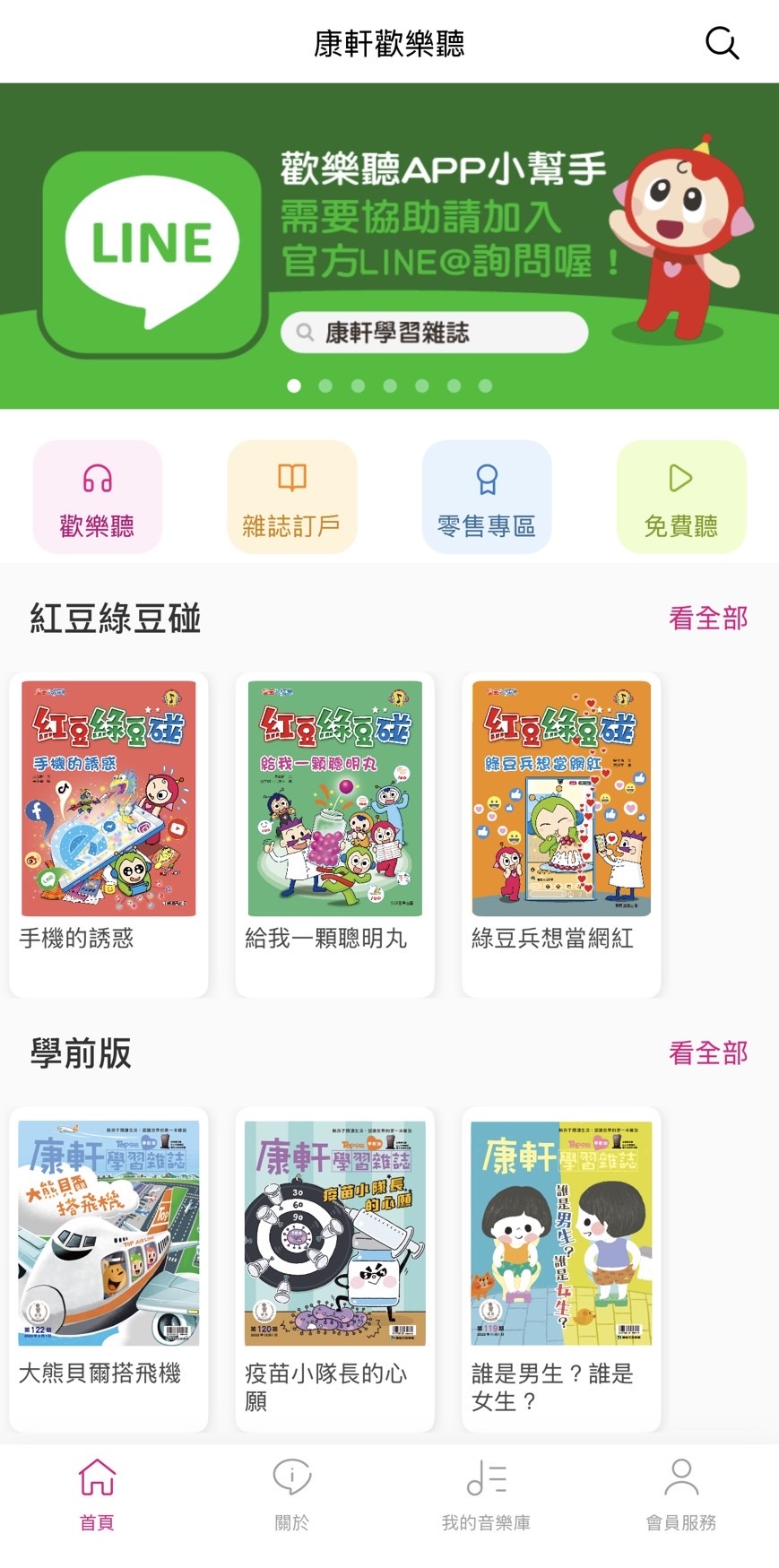This screenshot has height=1568, width=779.
Task: Open the search icon in the header
Action: 722,42
